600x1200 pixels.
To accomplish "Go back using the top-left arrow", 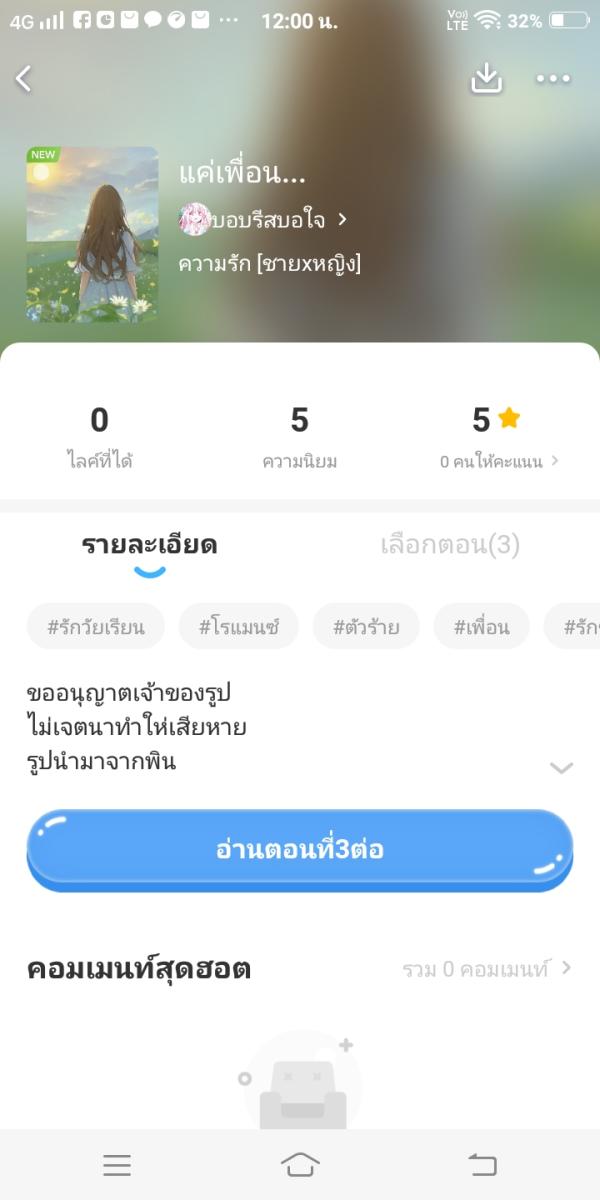I will pyautogui.click(x=24, y=79).
